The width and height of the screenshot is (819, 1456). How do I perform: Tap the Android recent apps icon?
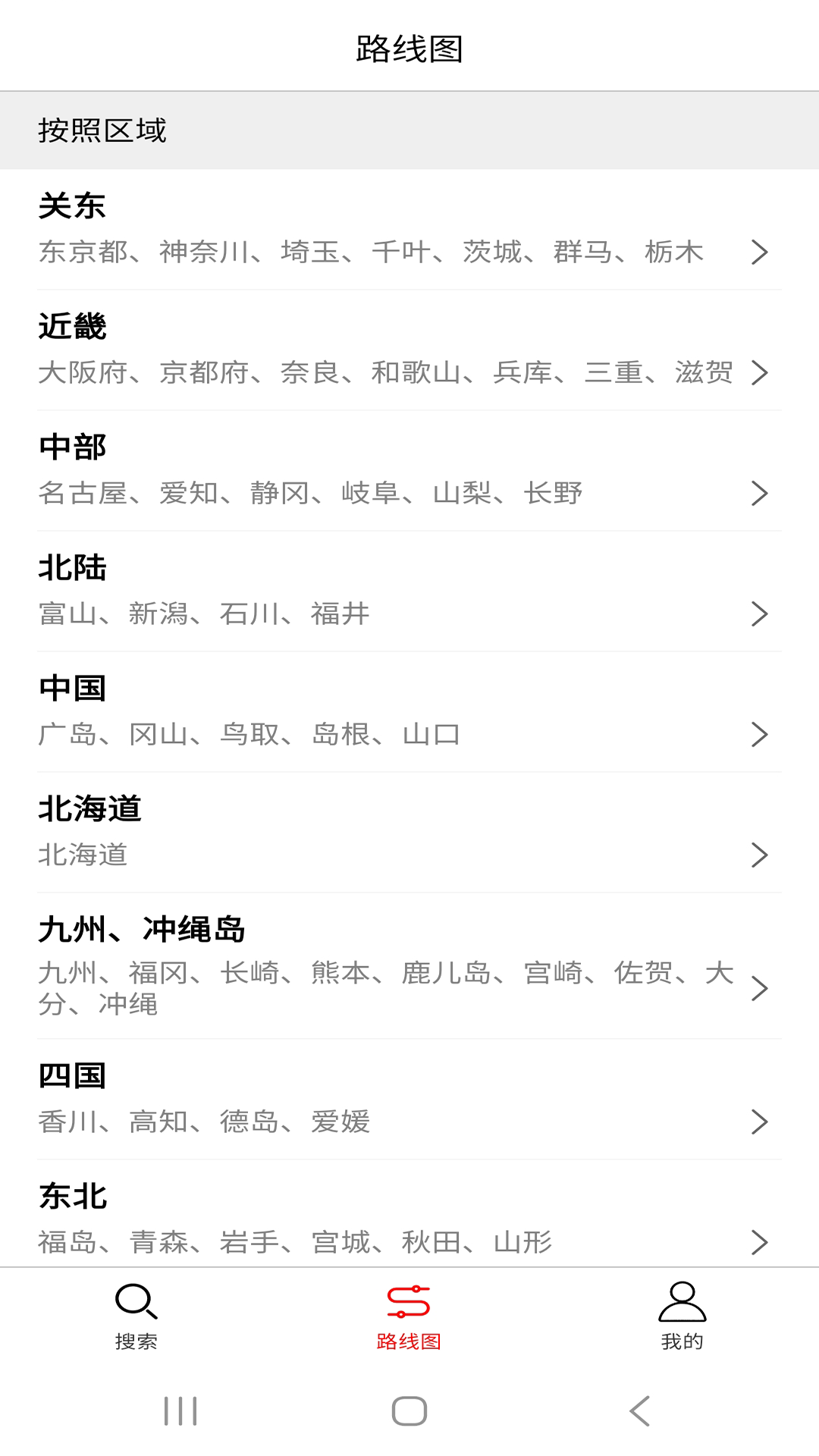click(x=180, y=1410)
